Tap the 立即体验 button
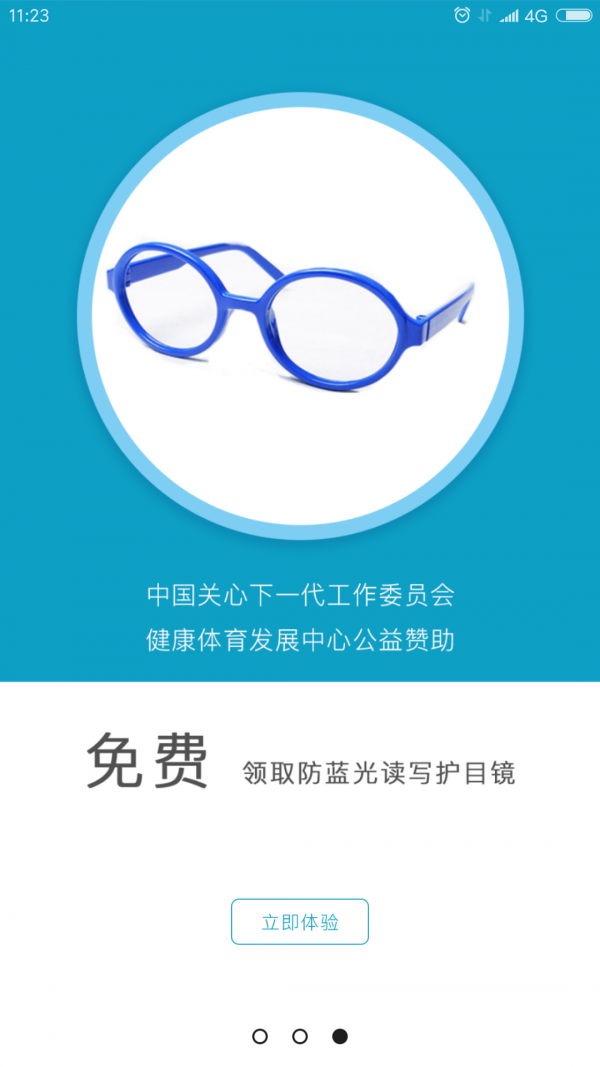Viewport: 600px width, 1067px height. pyautogui.click(x=300, y=921)
